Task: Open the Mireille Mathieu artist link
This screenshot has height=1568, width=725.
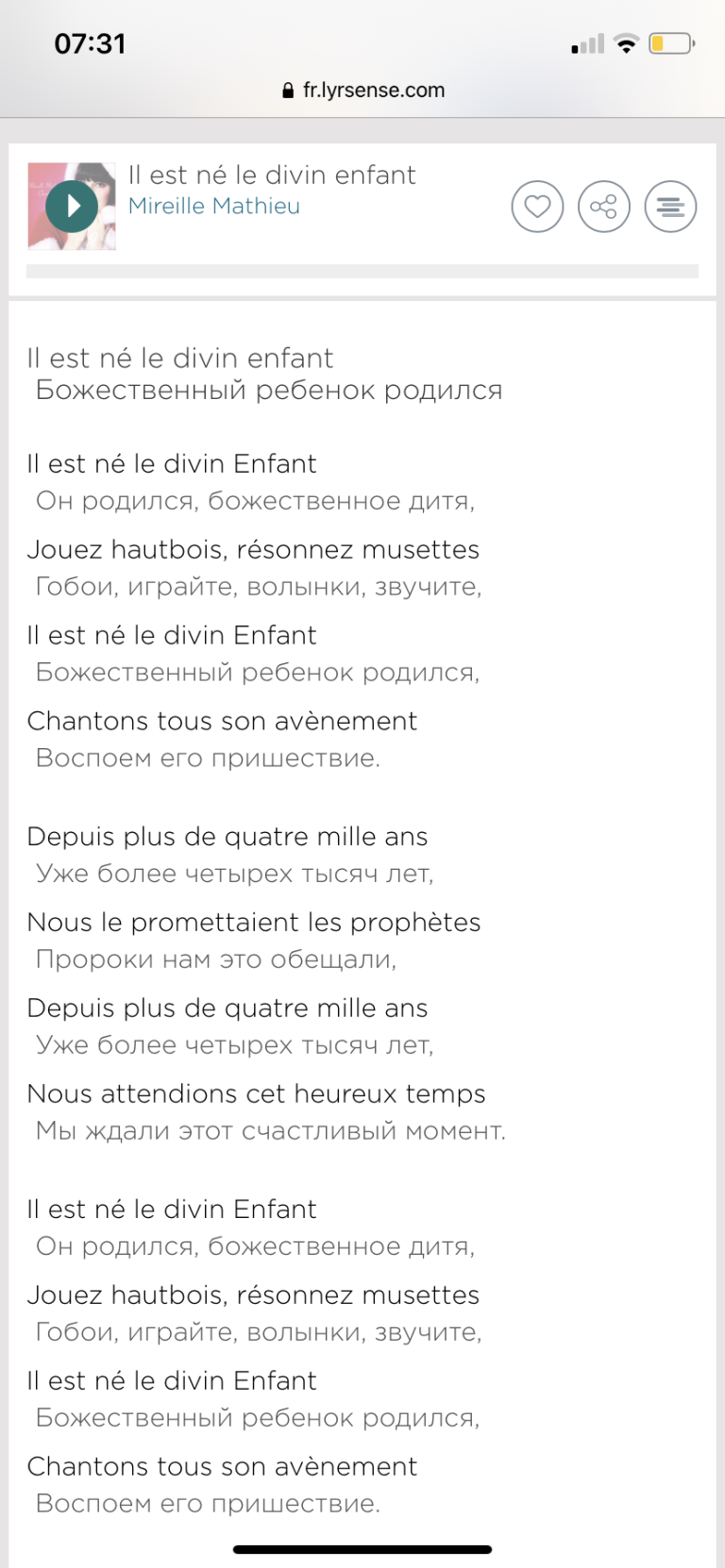Action: pyautogui.click(x=214, y=206)
